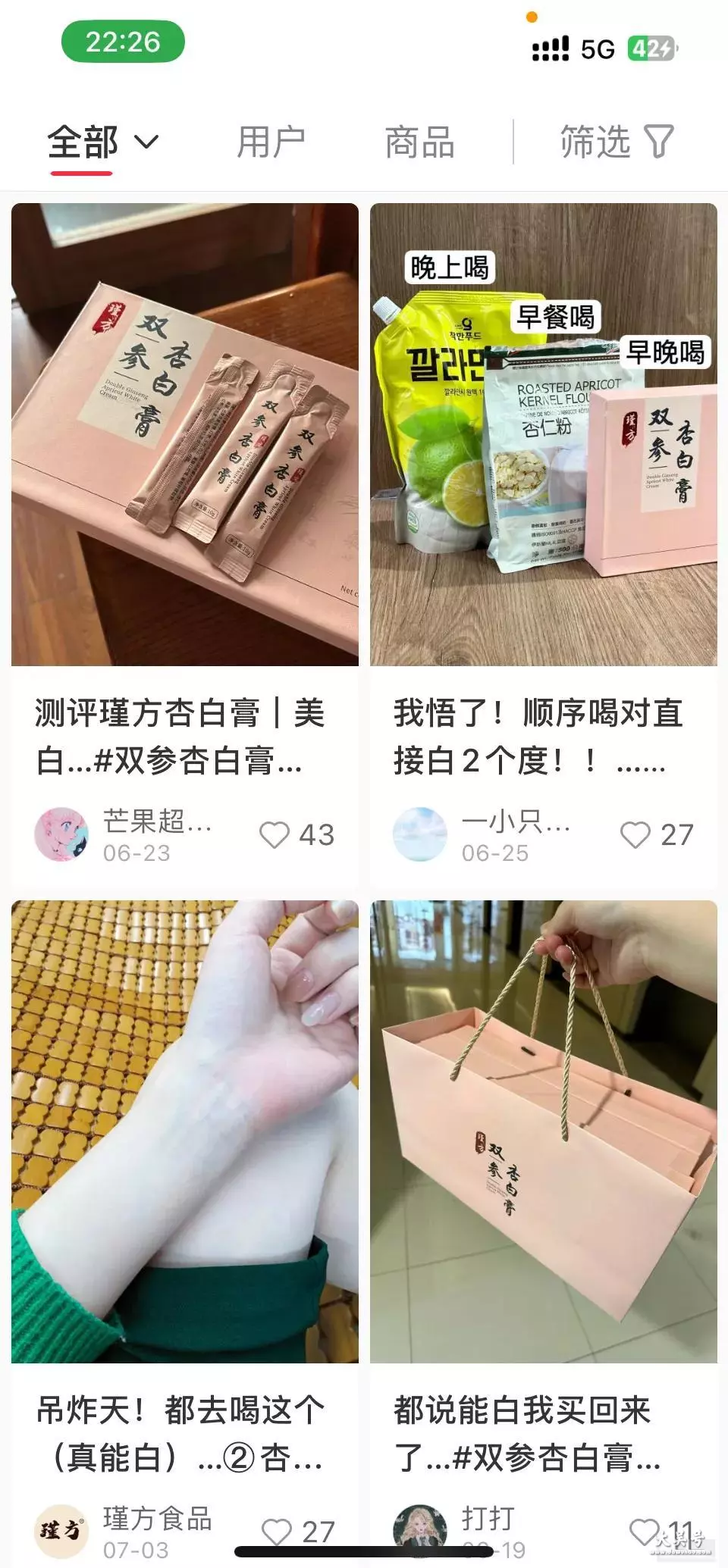728x1568 pixels.
Task: View the profile avatar of 一小只…
Action: click(x=420, y=834)
